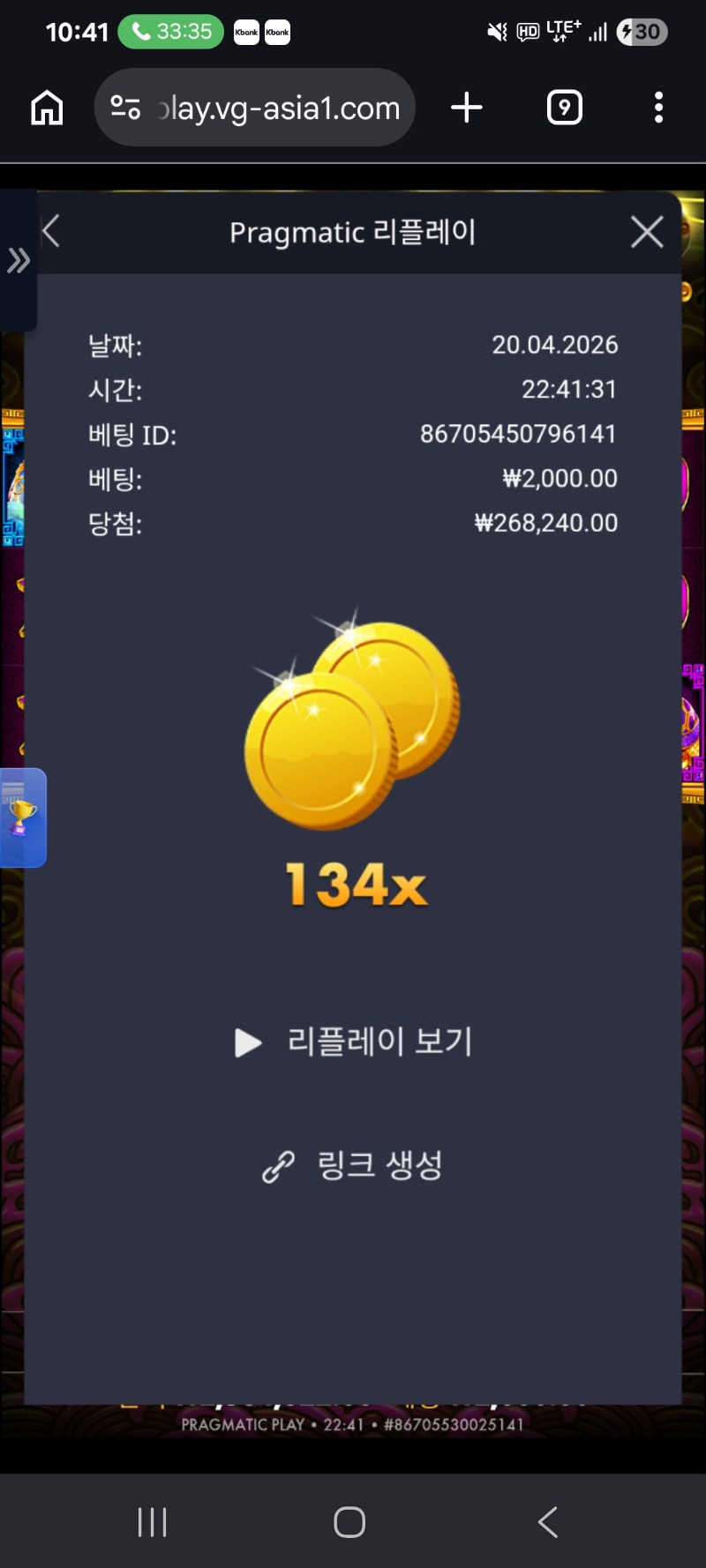
Task: Play the replay with 리플레이 보기
Action: click(x=353, y=1042)
